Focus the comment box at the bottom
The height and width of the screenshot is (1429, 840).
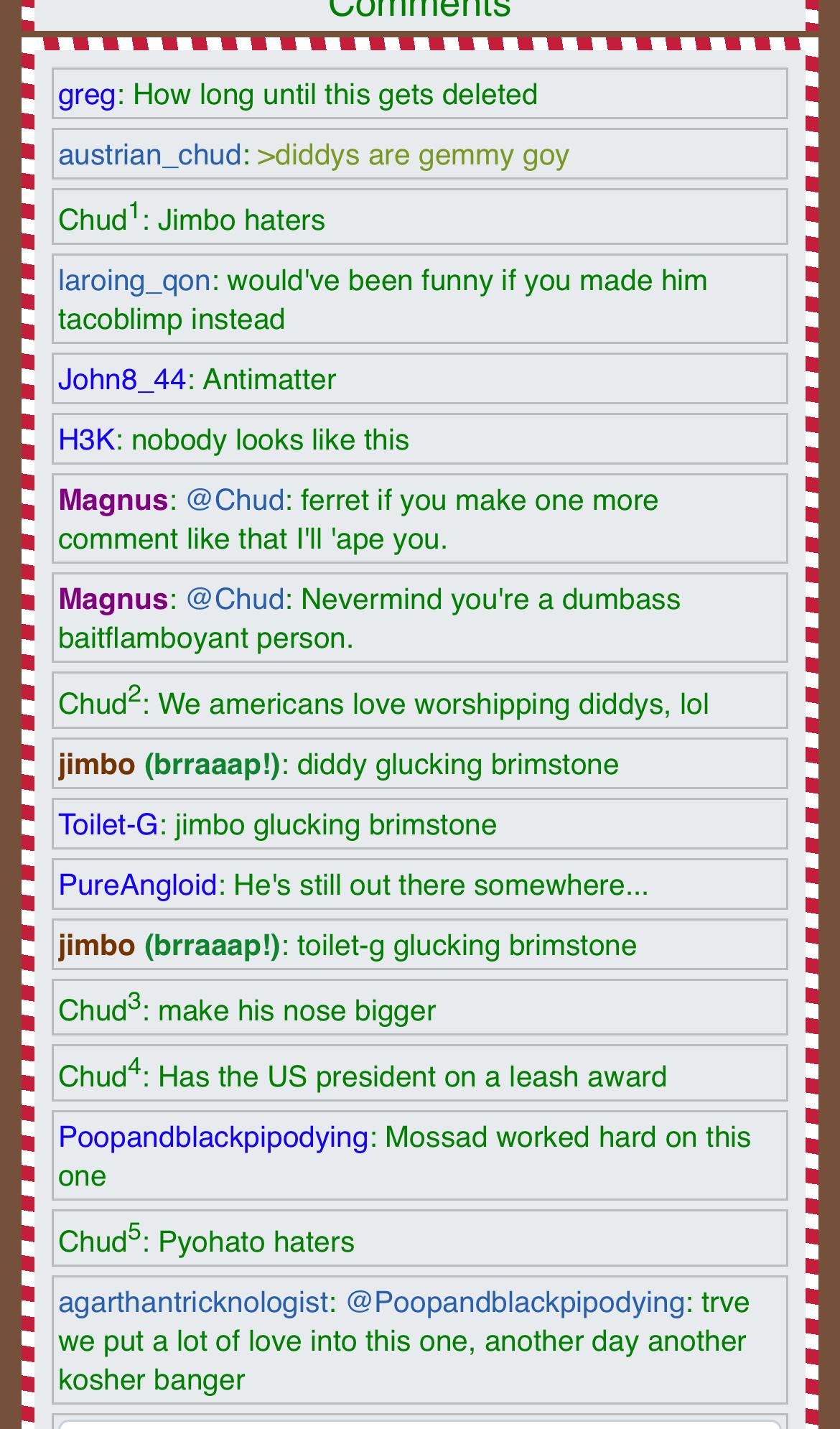[419, 1423]
